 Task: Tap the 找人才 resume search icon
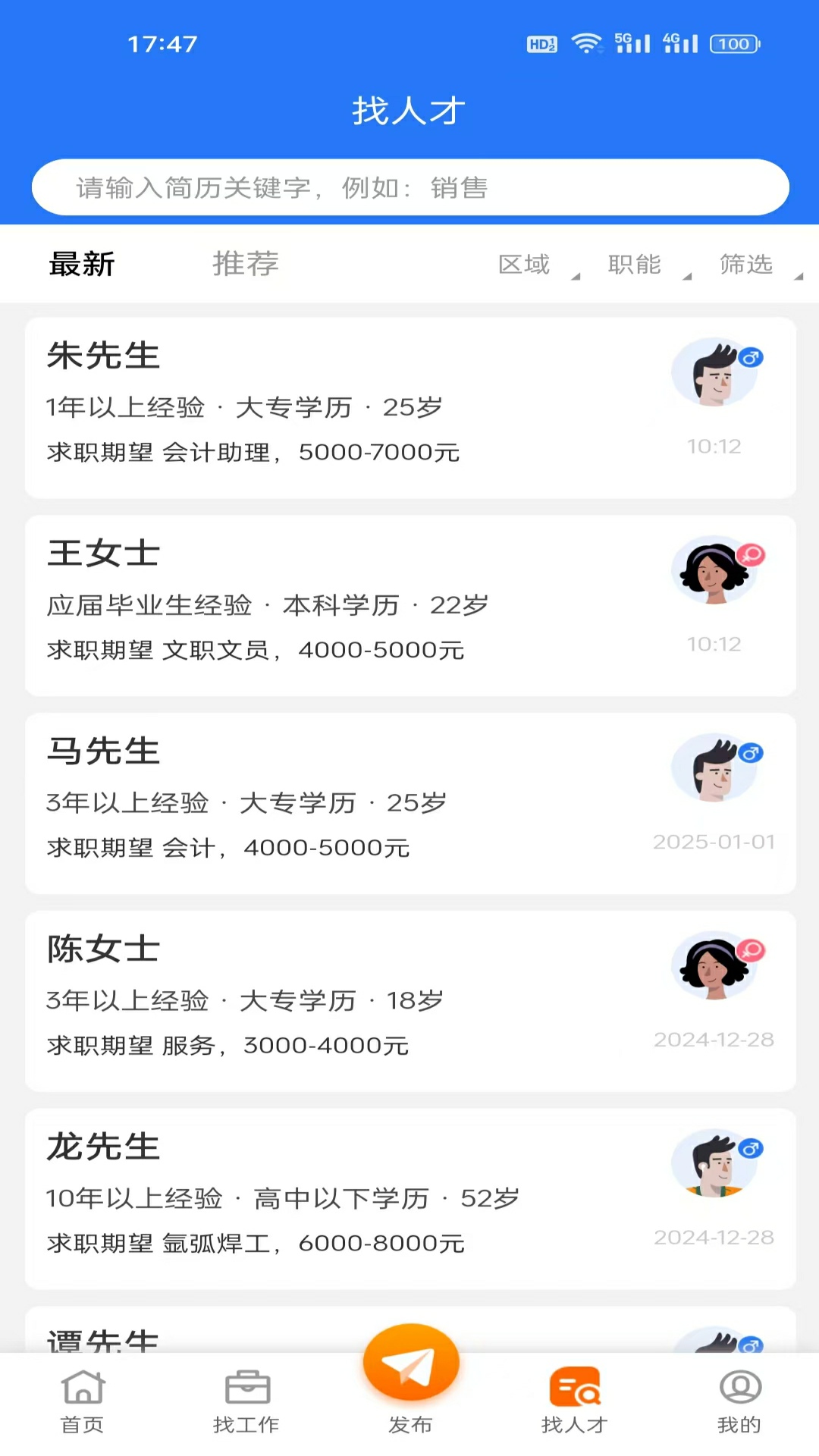[573, 1394]
